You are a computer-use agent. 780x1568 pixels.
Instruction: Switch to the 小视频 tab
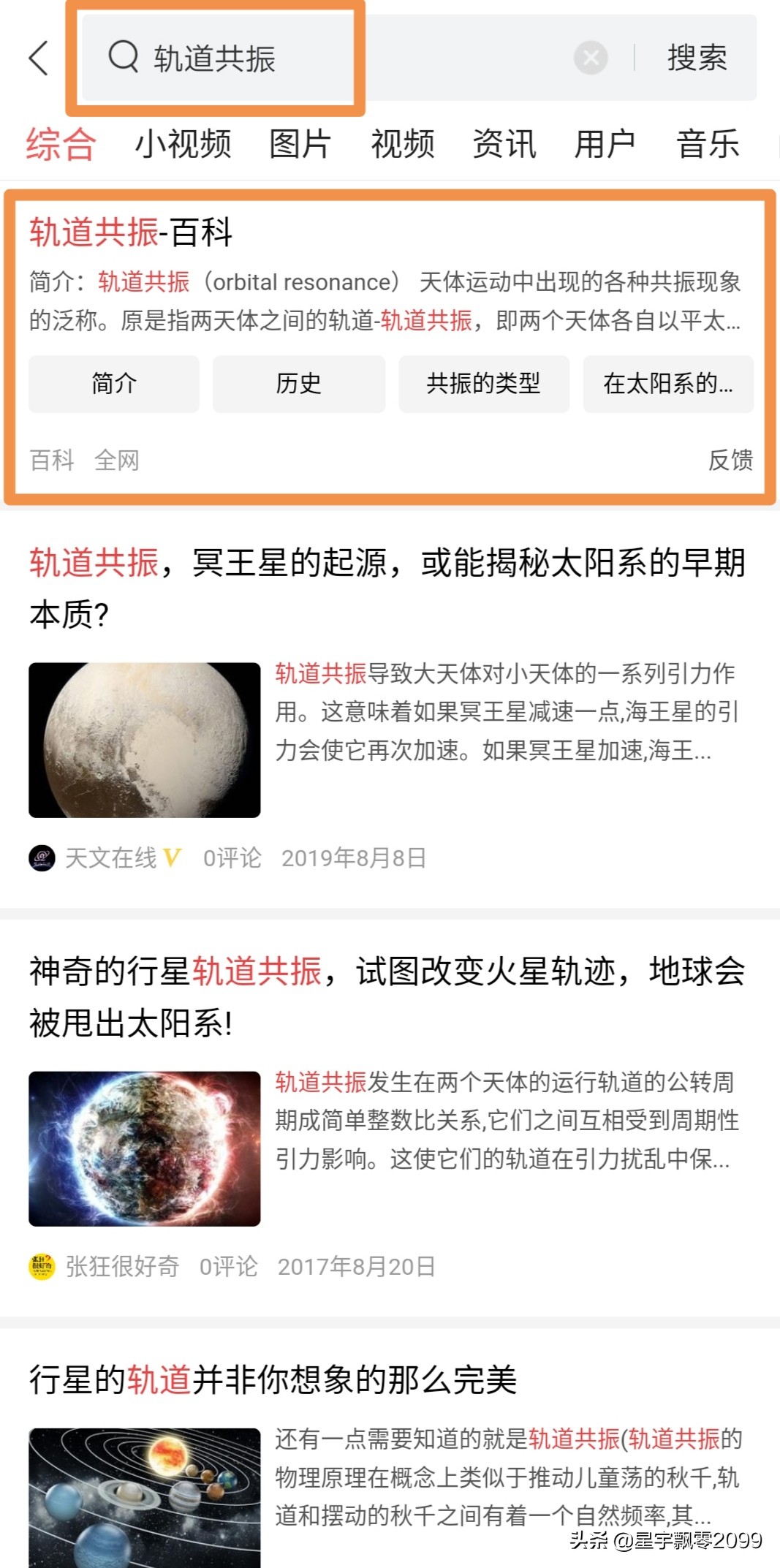tap(183, 144)
